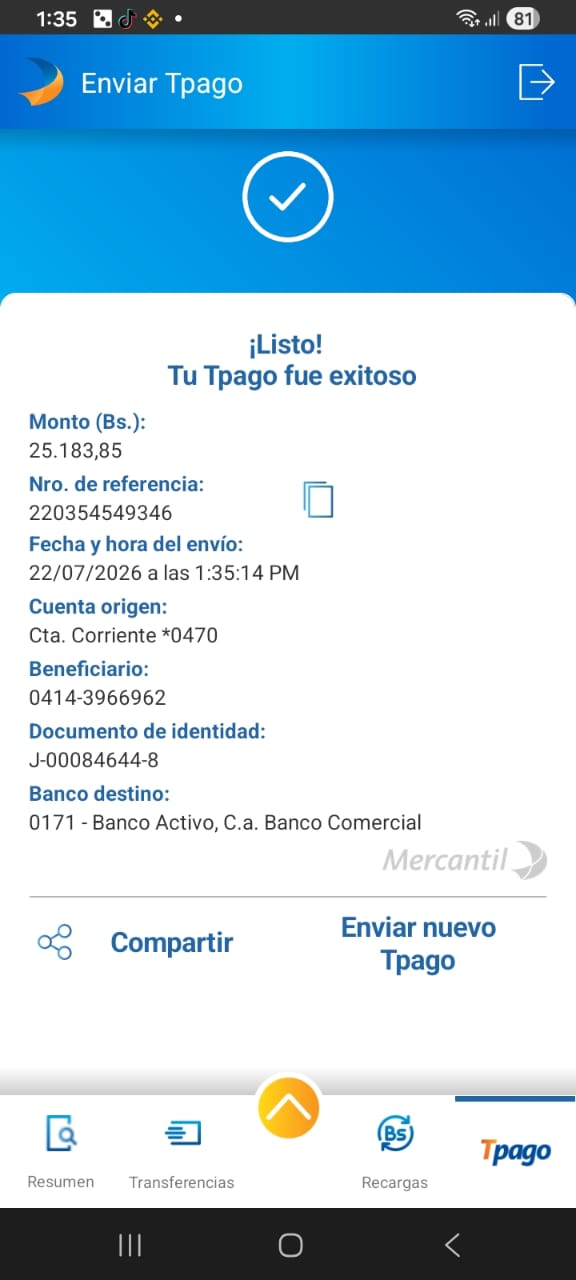Expand the yellow up-arrow menu button
This screenshot has width=576, height=1280.
coord(289,1109)
